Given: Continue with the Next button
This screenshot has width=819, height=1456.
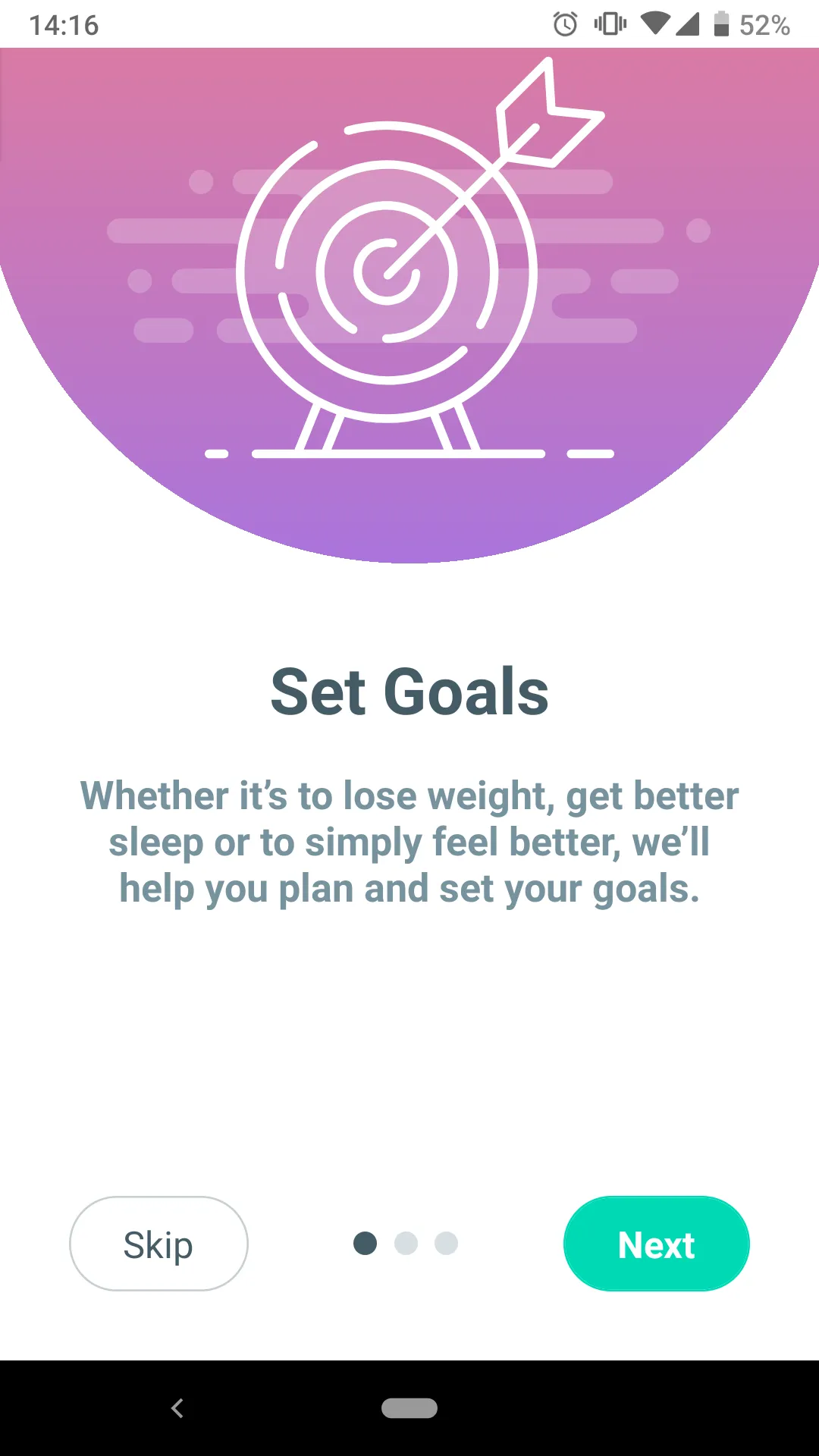Looking at the screenshot, I should [657, 1244].
